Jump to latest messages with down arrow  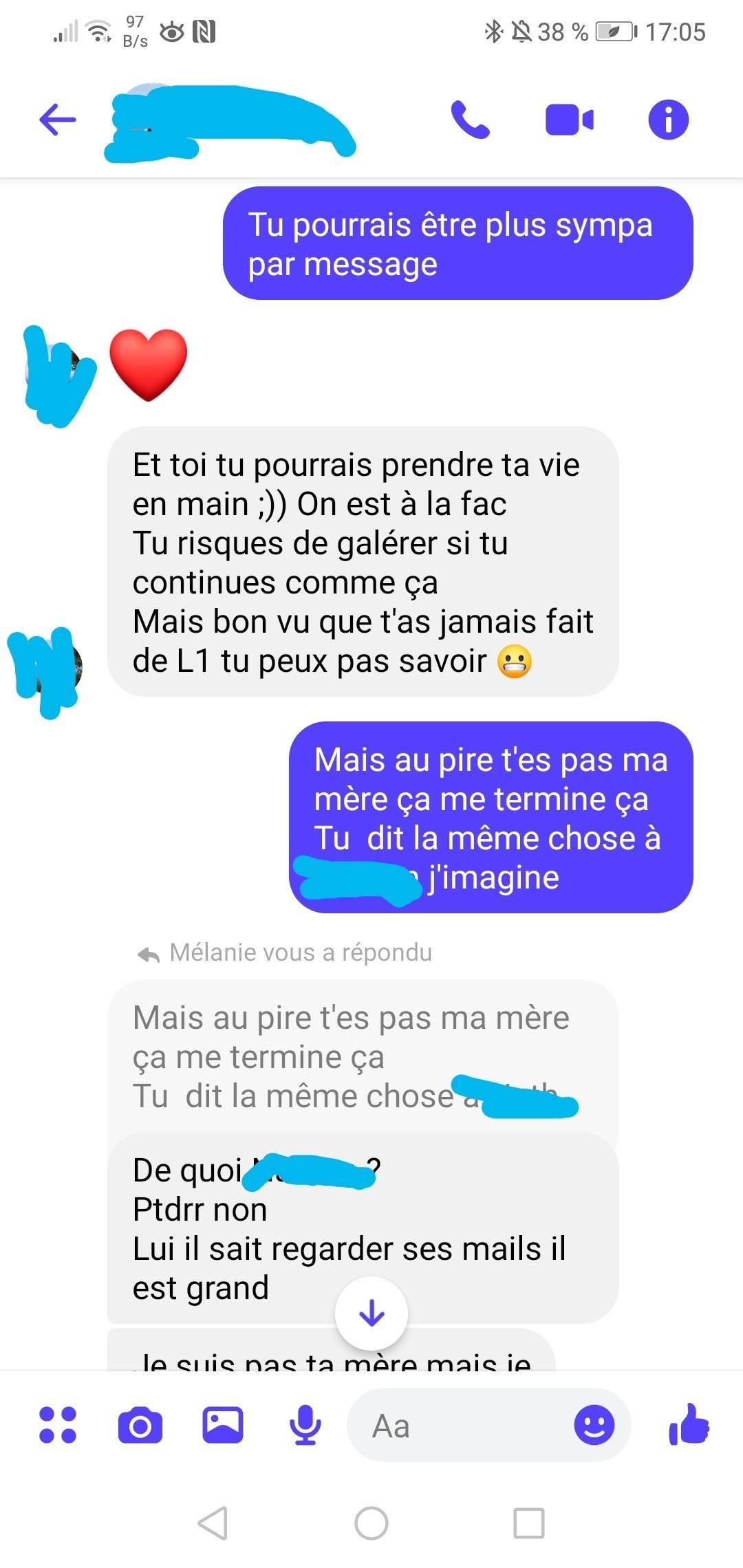(371, 1314)
